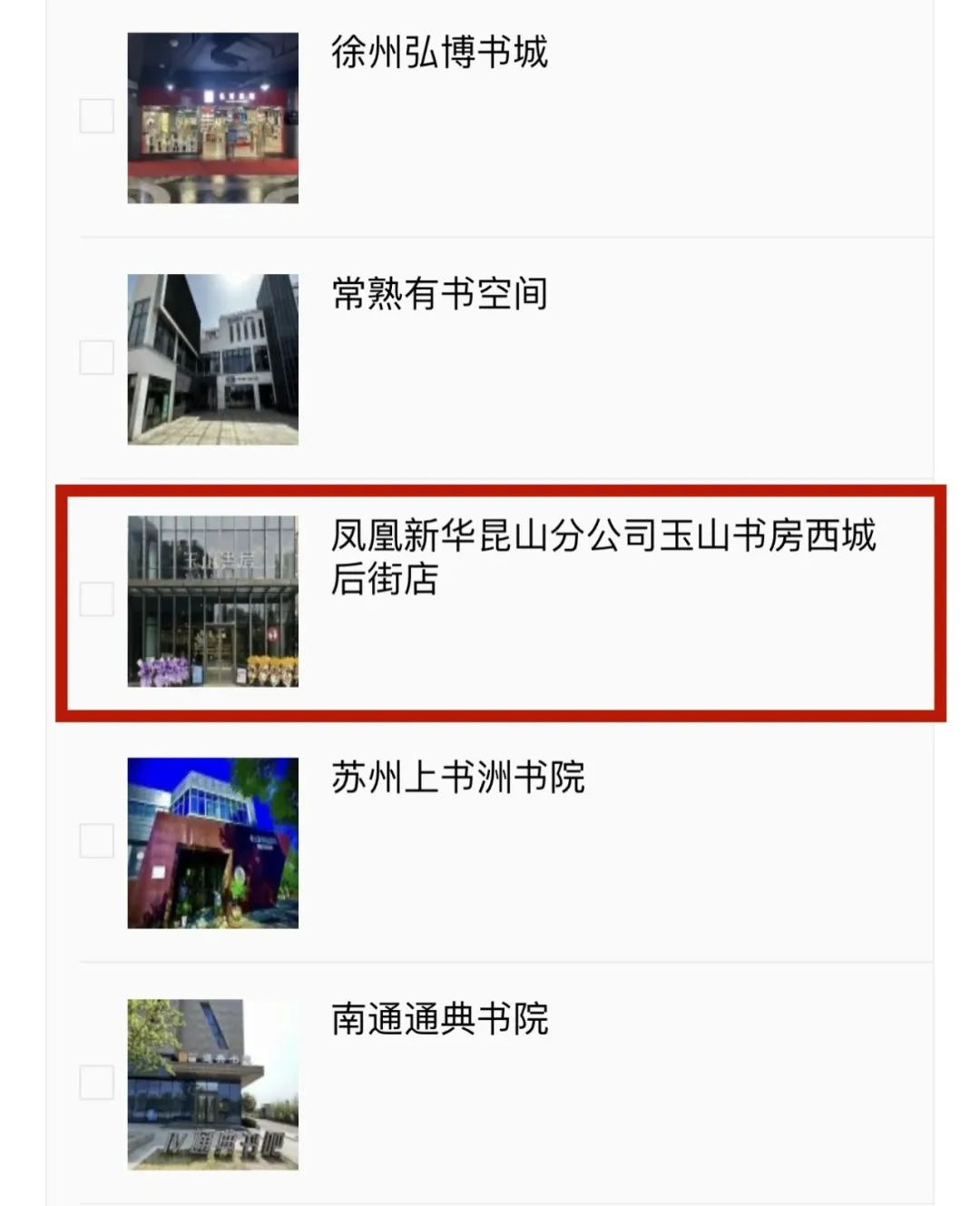Mark the 南通通典书院 checkbox

(97, 1083)
